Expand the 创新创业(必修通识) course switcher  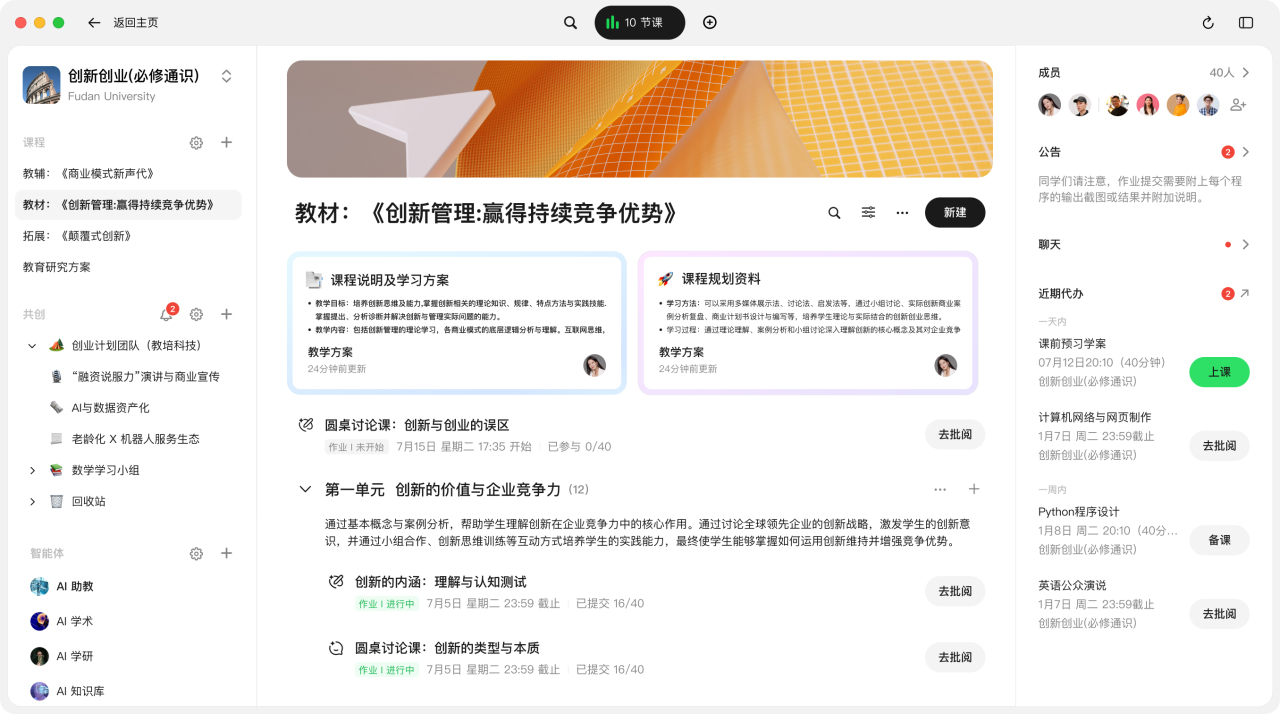coord(226,76)
